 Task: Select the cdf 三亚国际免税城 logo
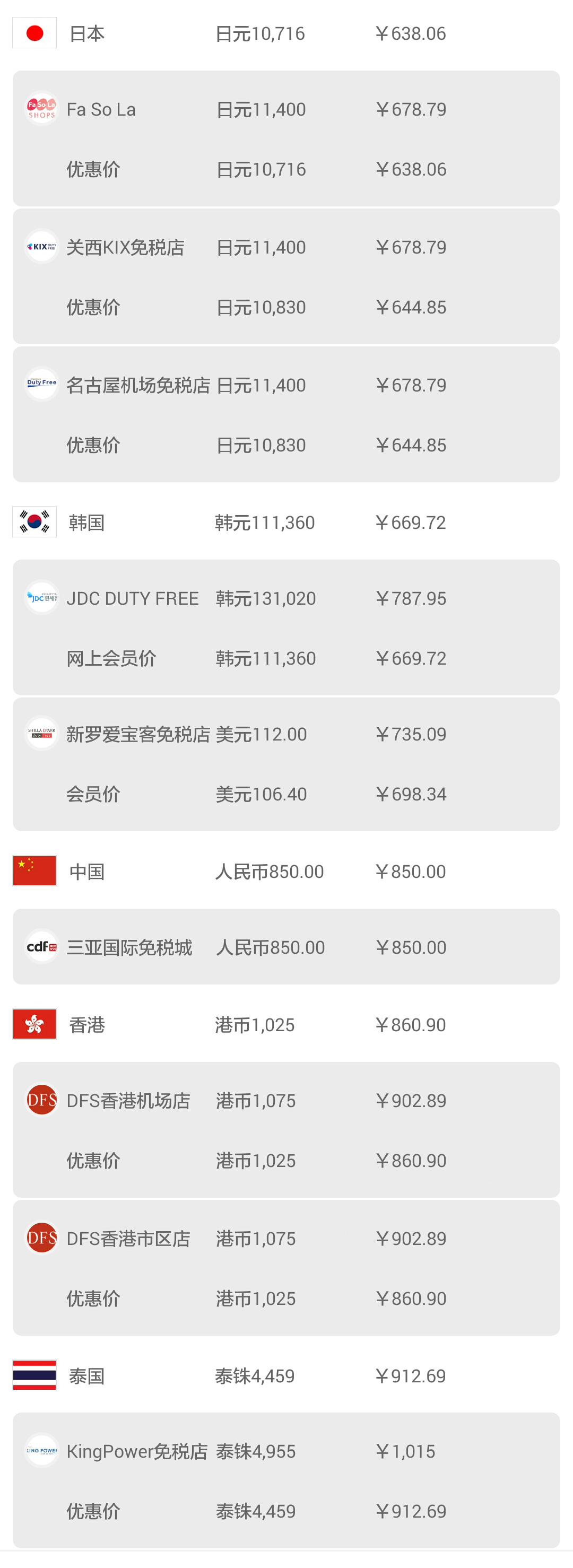click(41, 948)
